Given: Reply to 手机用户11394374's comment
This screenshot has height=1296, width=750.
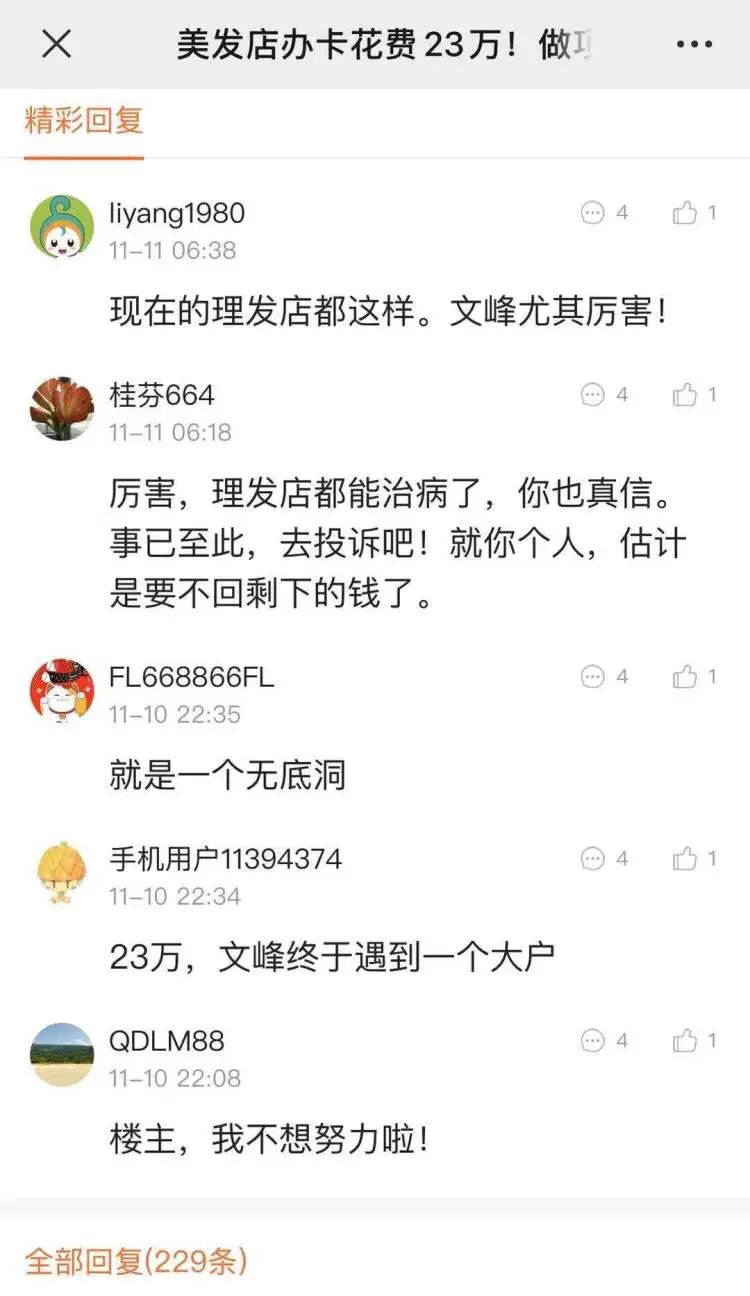Looking at the screenshot, I should [x=594, y=859].
